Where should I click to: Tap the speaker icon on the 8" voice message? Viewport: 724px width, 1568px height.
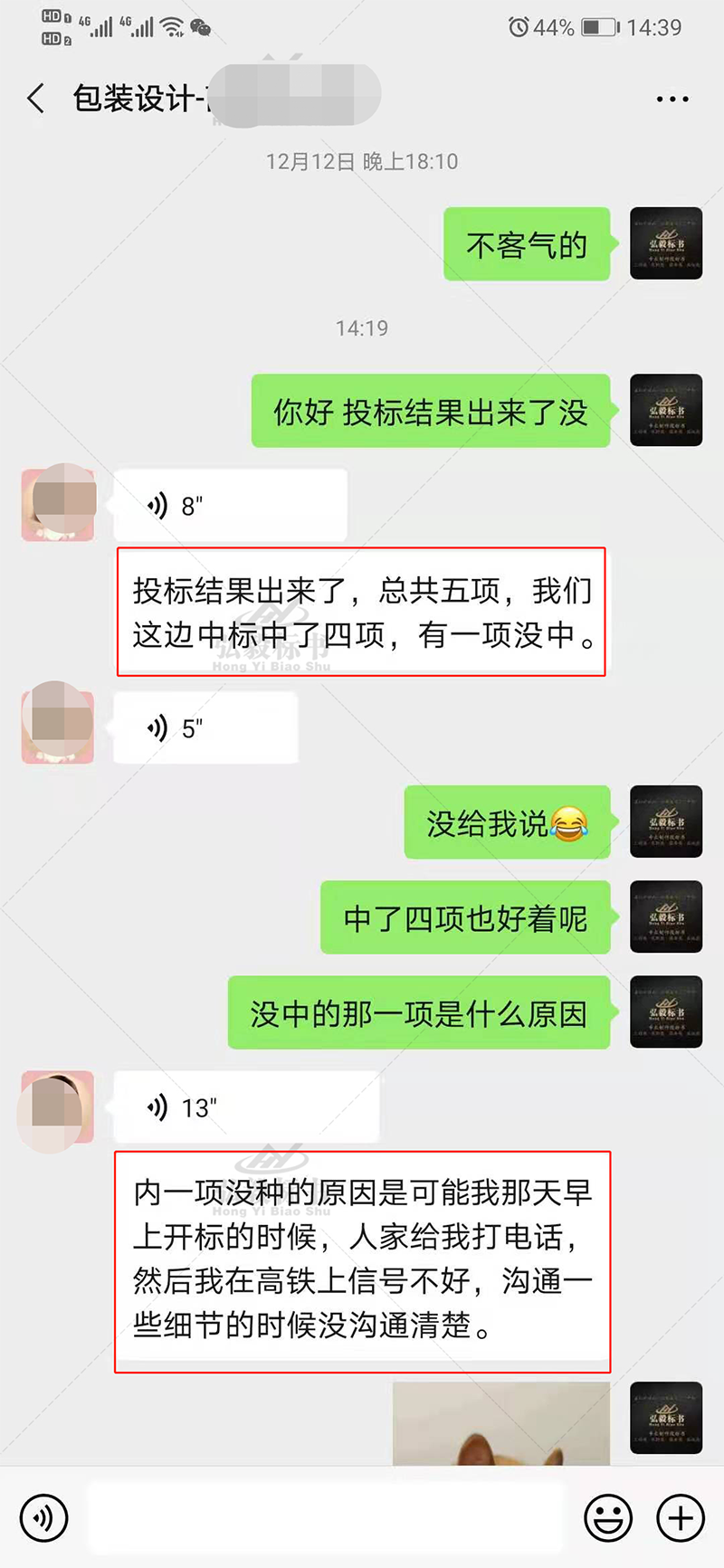point(158,503)
